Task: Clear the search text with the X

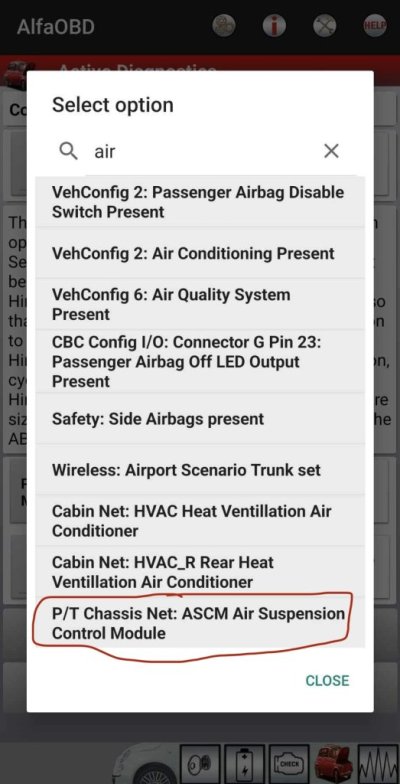Action: [x=331, y=151]
